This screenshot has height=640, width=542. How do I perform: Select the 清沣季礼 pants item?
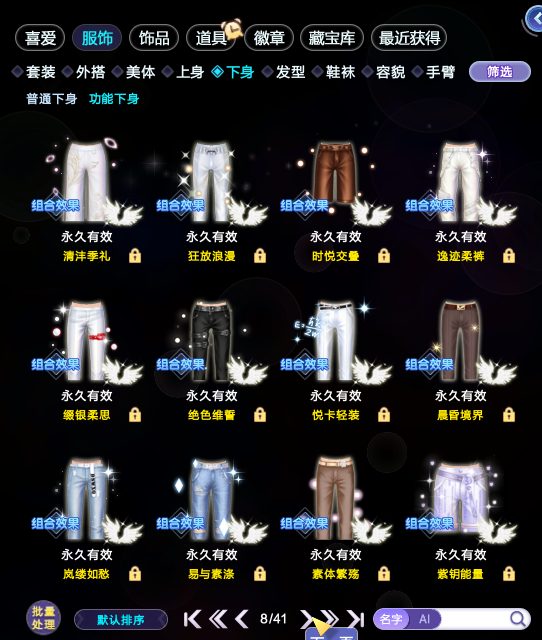[87, 202]
